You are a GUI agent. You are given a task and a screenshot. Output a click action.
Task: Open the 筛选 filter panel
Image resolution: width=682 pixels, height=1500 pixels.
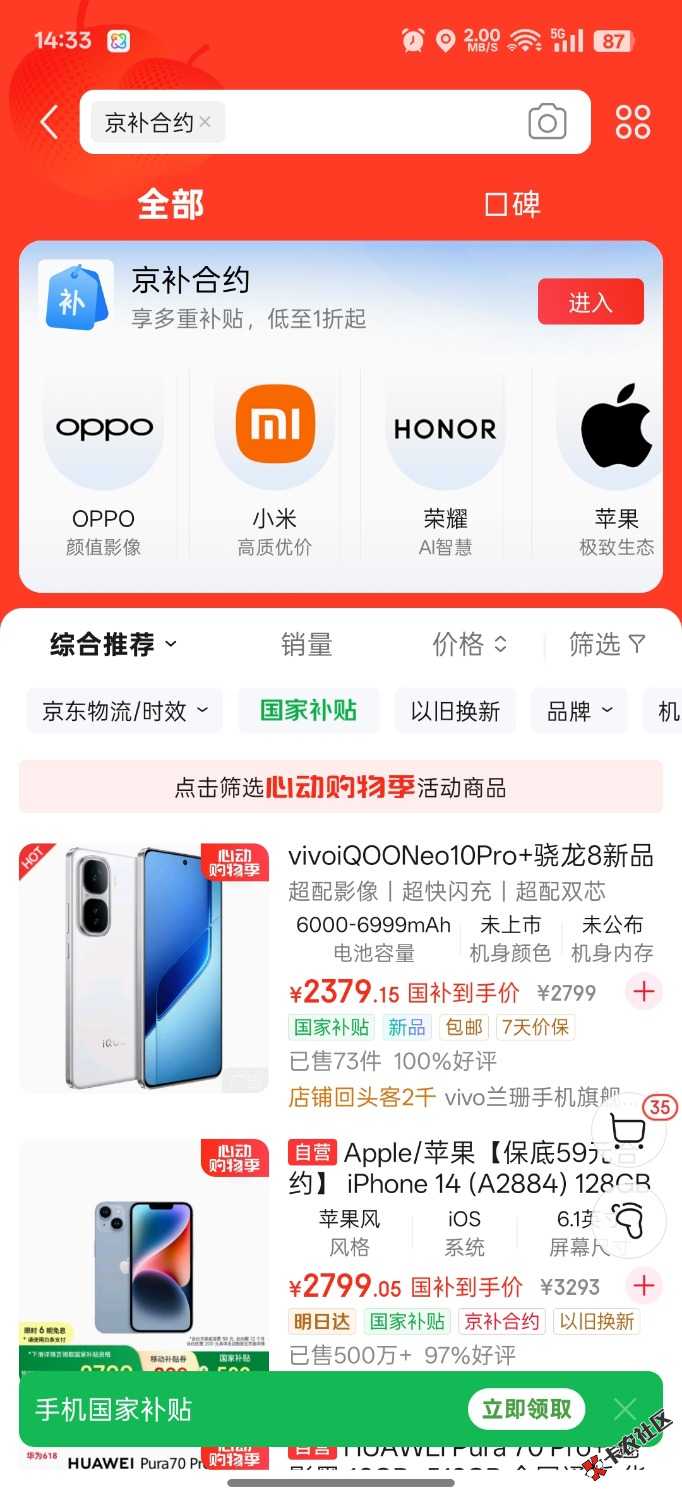click(x=607, y=645)
